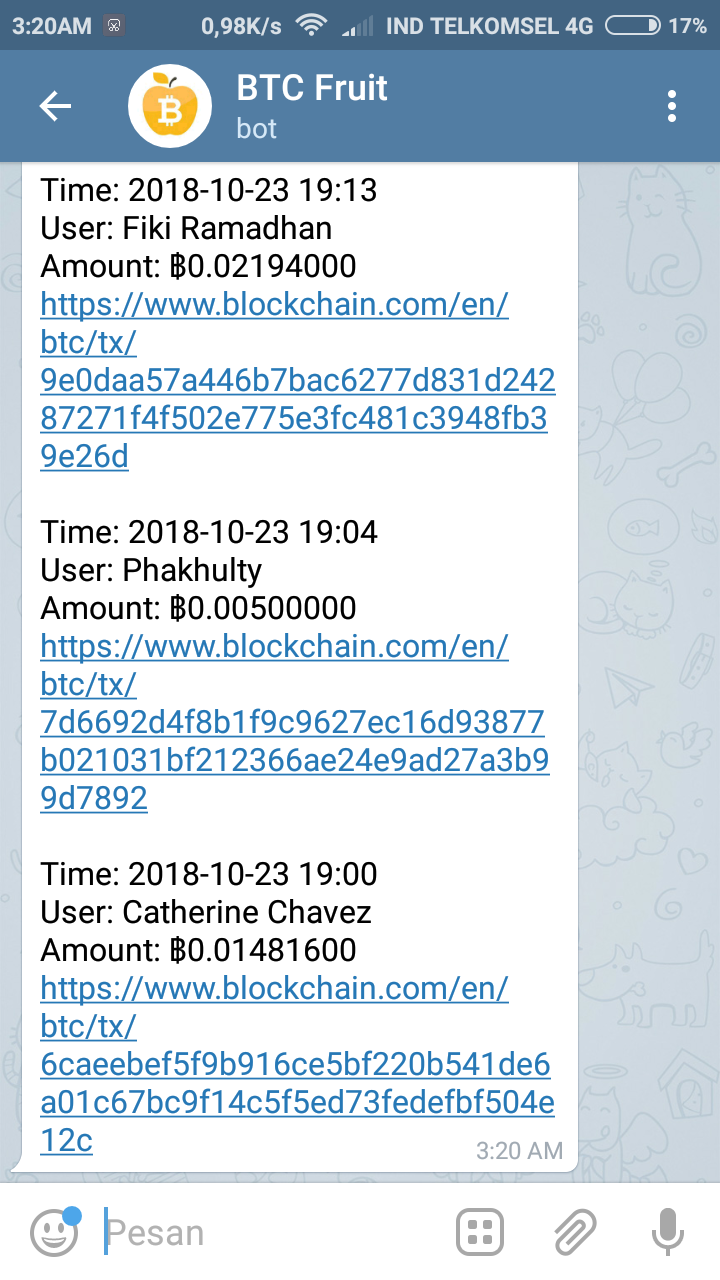The width and height of the screenshot is (720, 1280).
Task: Open Catherine Chavez's blockchain transaction link
Action: coord(297,1064)
